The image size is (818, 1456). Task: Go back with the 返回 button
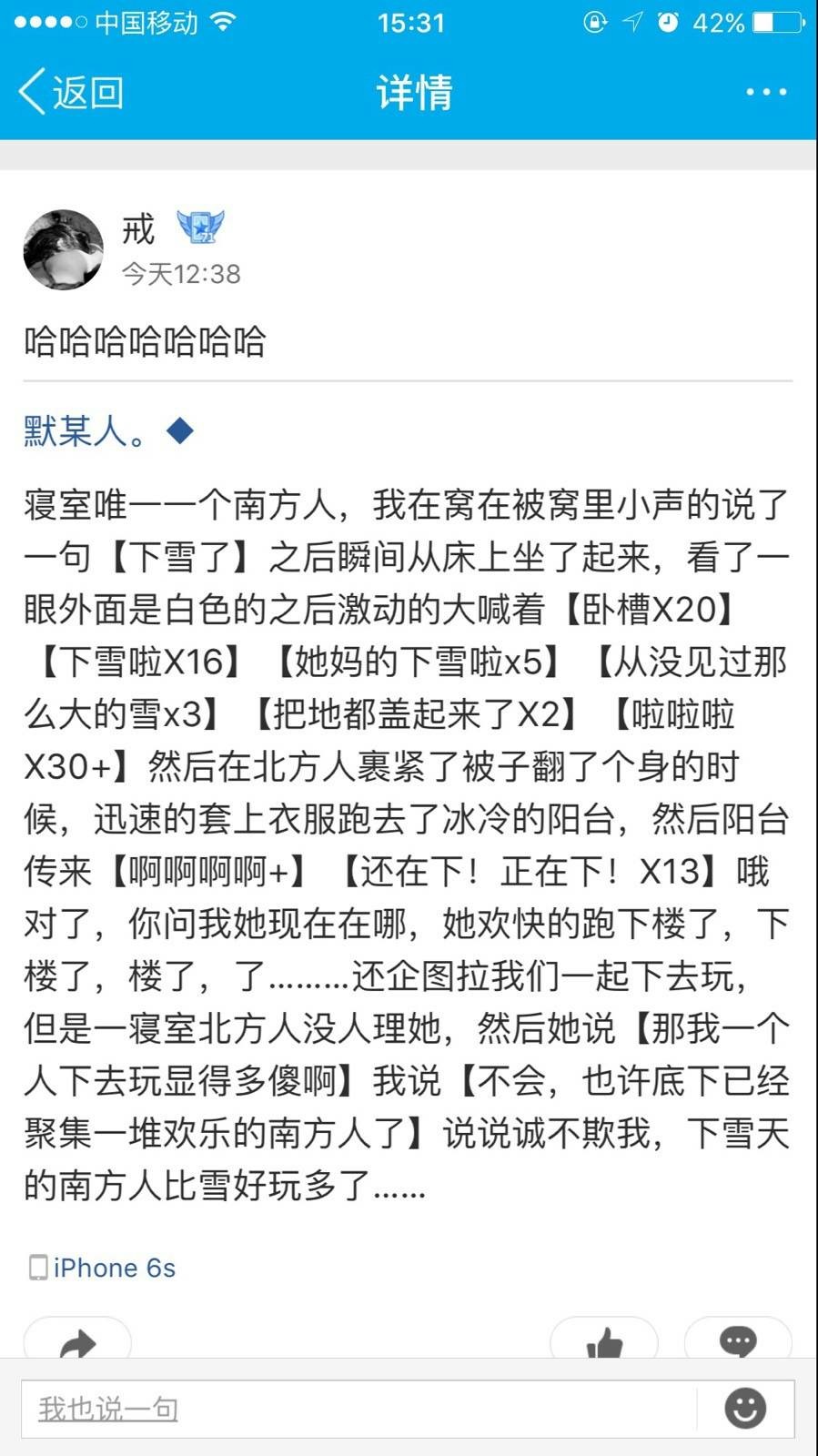pos(71,92)
